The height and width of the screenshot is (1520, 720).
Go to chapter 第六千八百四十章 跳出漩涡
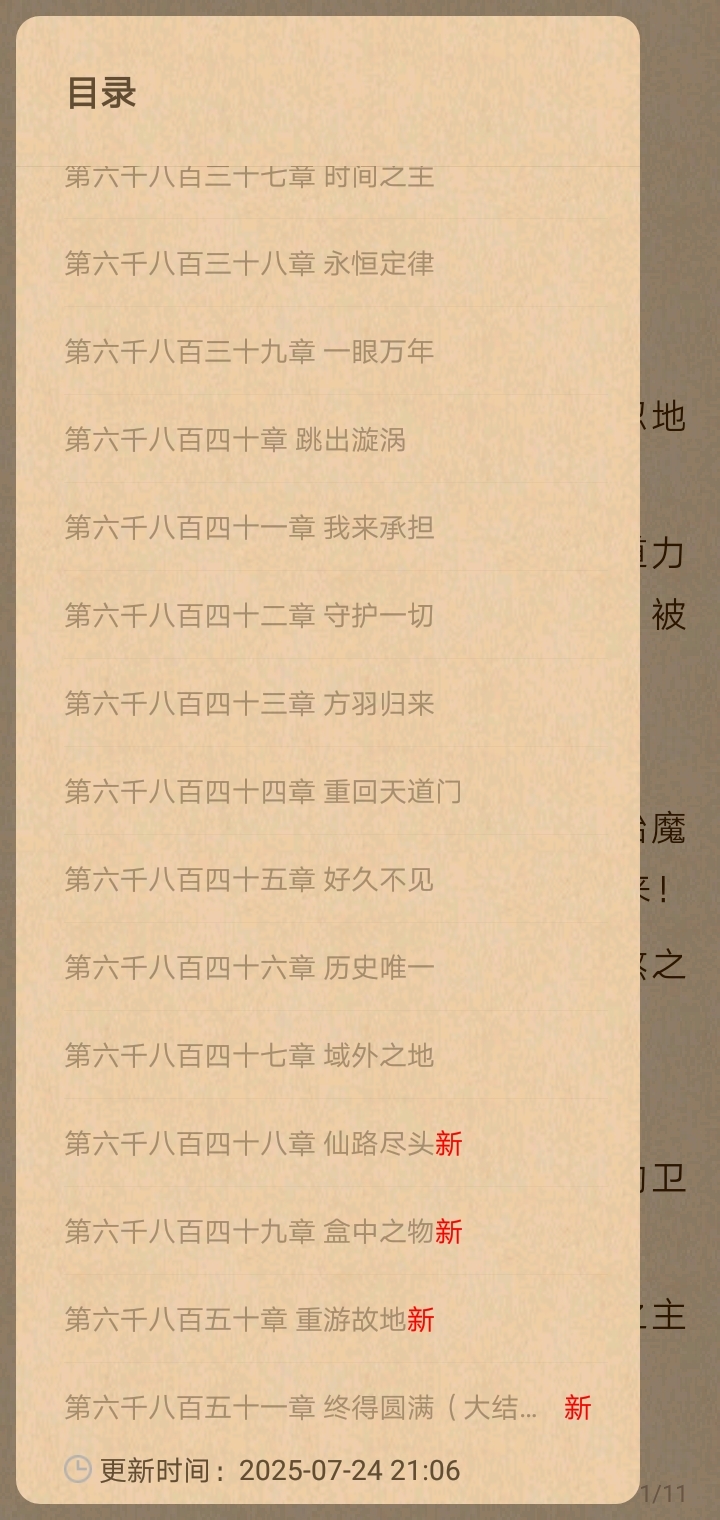click(x=235, y=439)
